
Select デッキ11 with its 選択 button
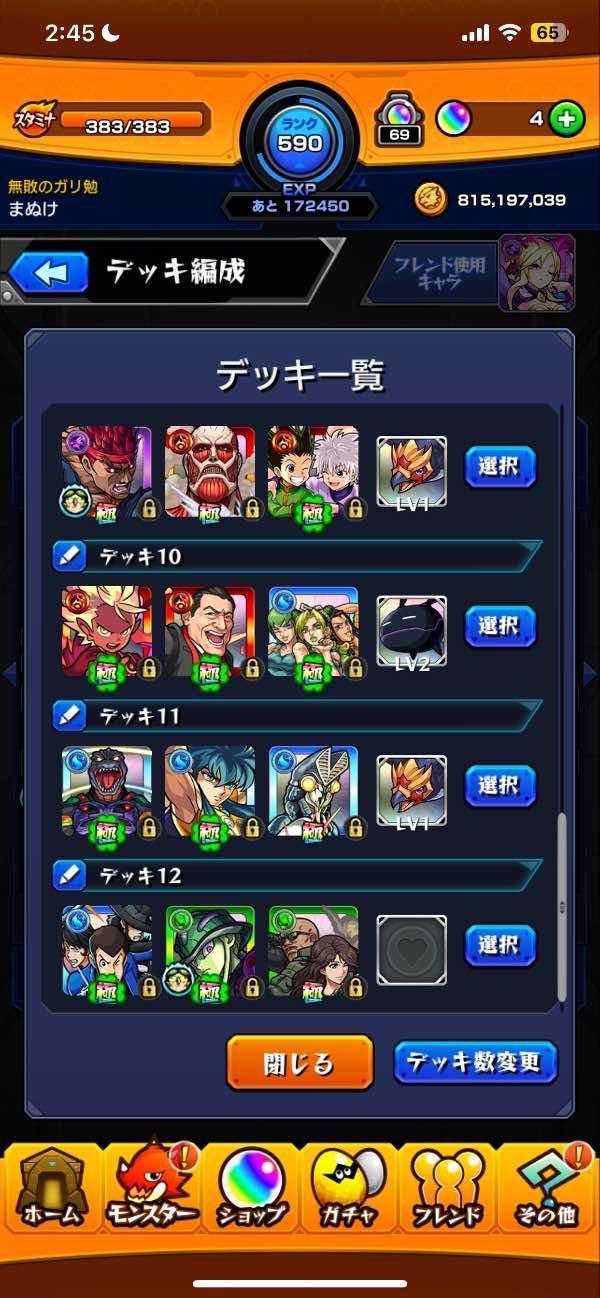pyautogui.click(x=500, y=787)
